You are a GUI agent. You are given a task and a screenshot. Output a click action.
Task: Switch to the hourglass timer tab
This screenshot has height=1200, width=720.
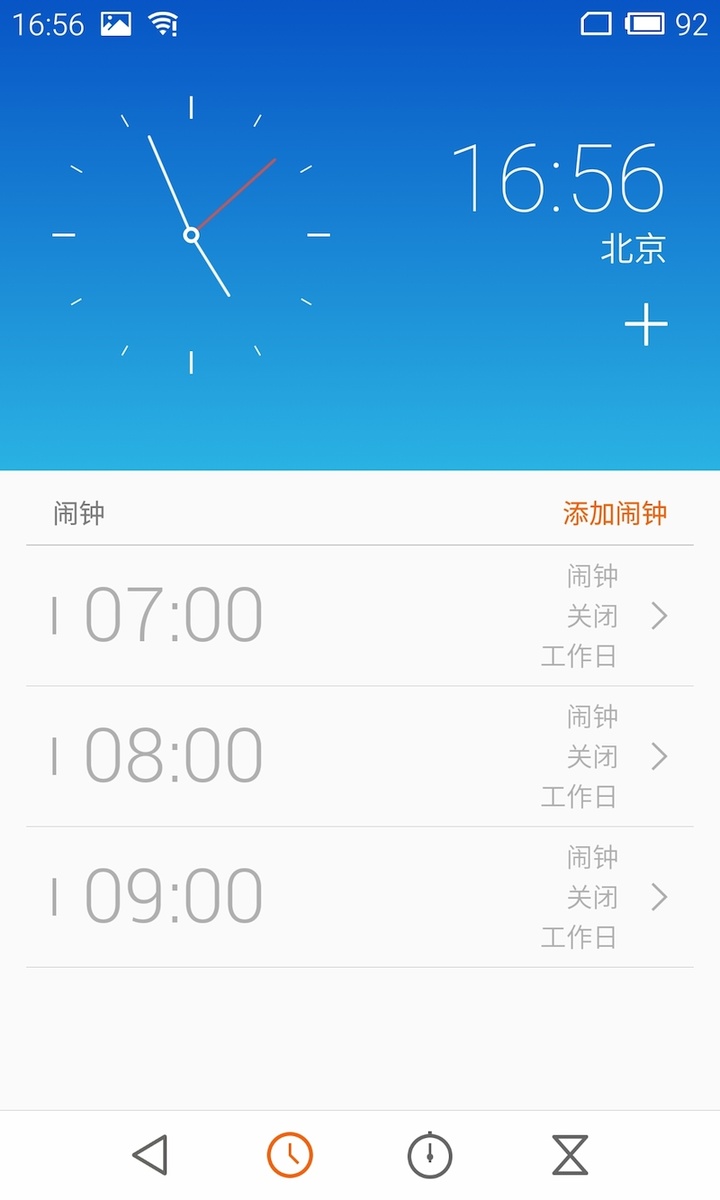570,1156
